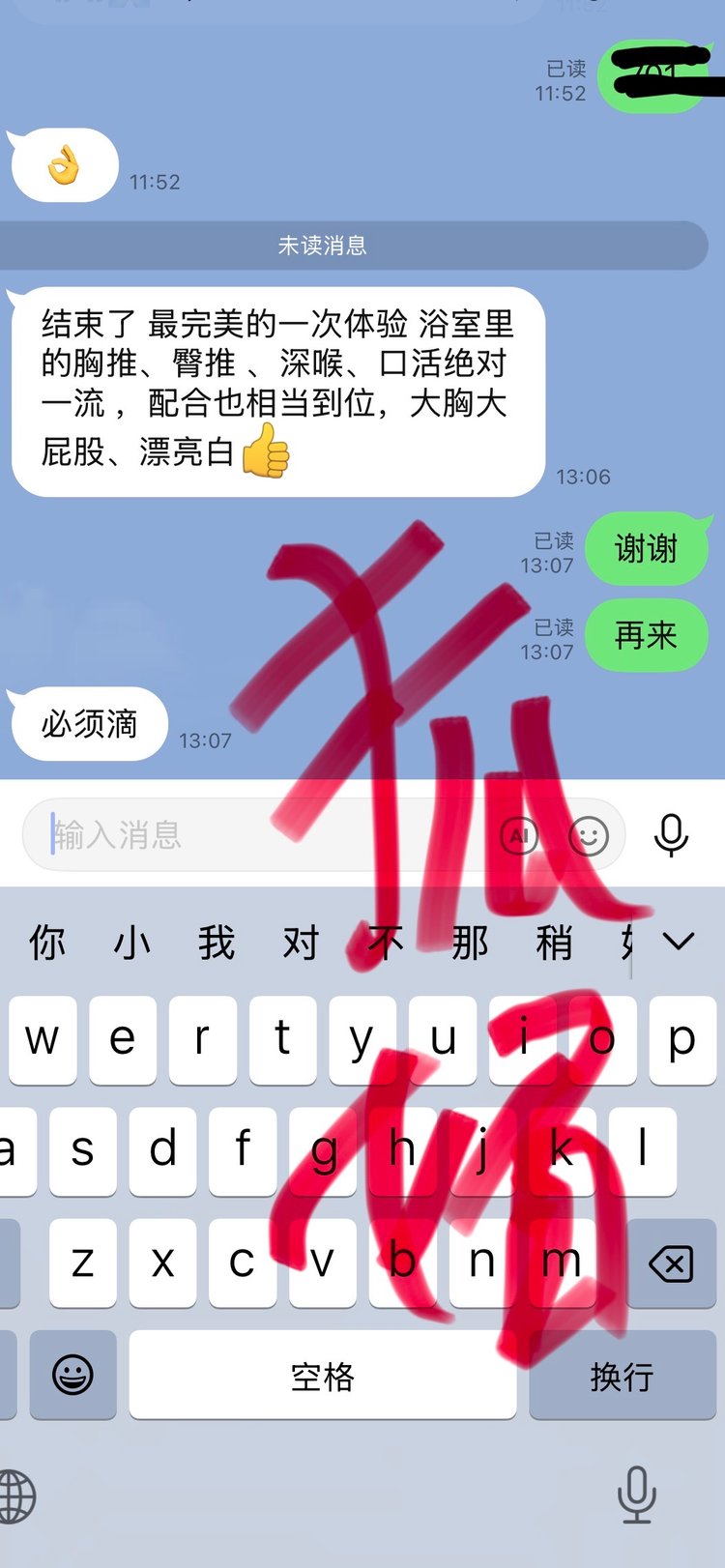Open the AI assistant icon in the input box
Image resolution: width=725 pixels, height=1568 pixels.
(519, 835)
